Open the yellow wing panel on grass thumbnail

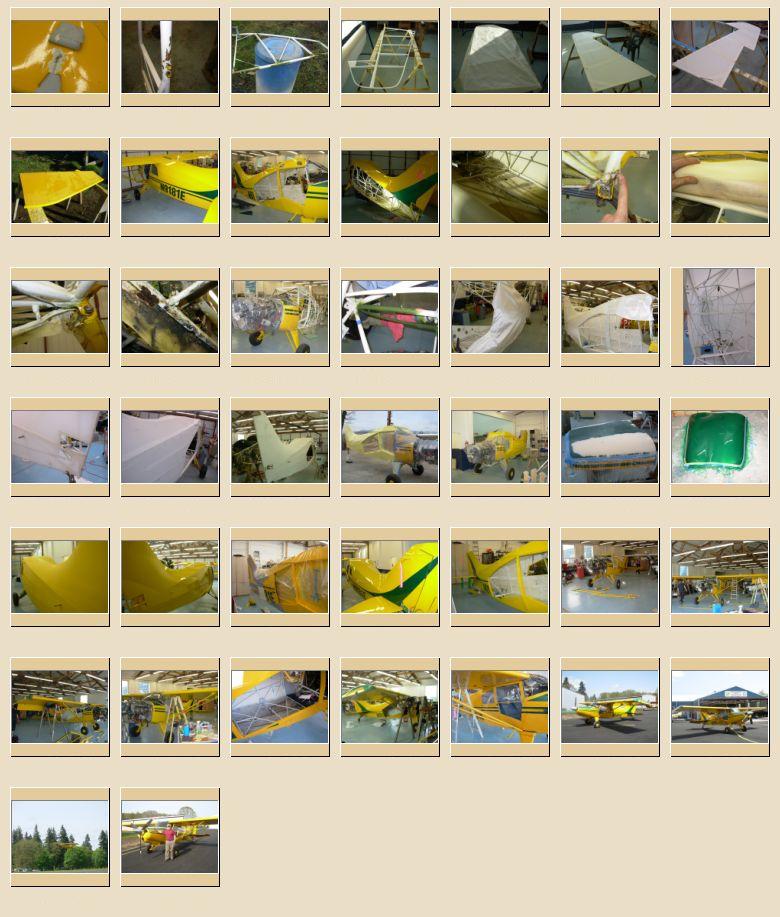click(x=59, y=187)
